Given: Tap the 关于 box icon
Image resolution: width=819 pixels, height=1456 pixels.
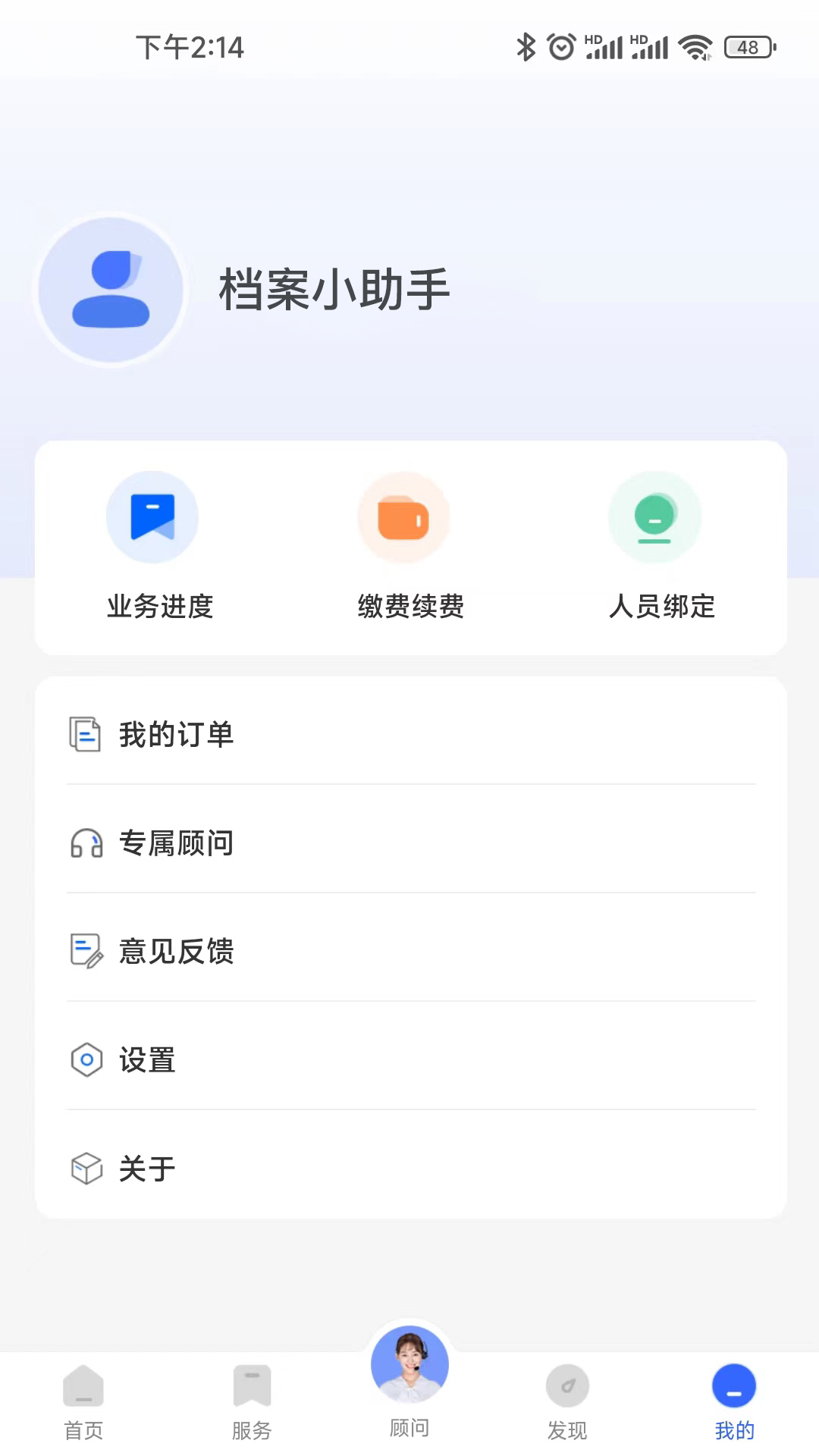Looking at the screenshot, I should click(x=86, y=1168).
